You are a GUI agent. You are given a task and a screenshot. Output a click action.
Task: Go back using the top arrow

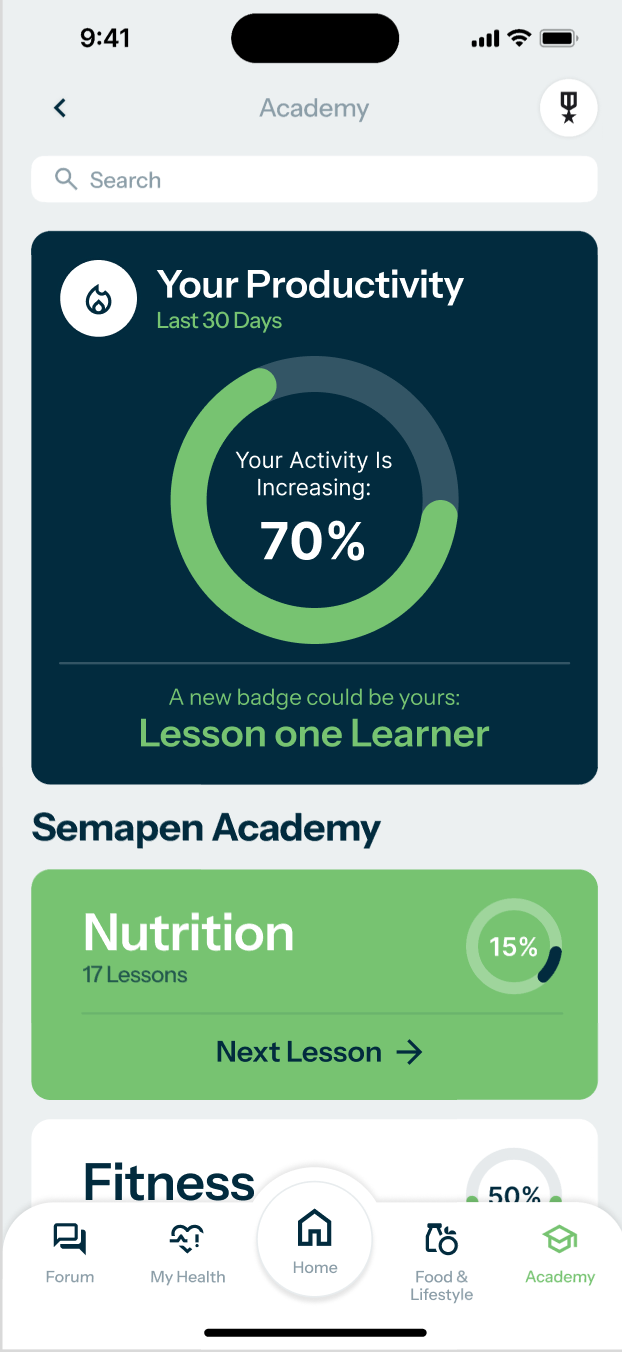(60, 108)
